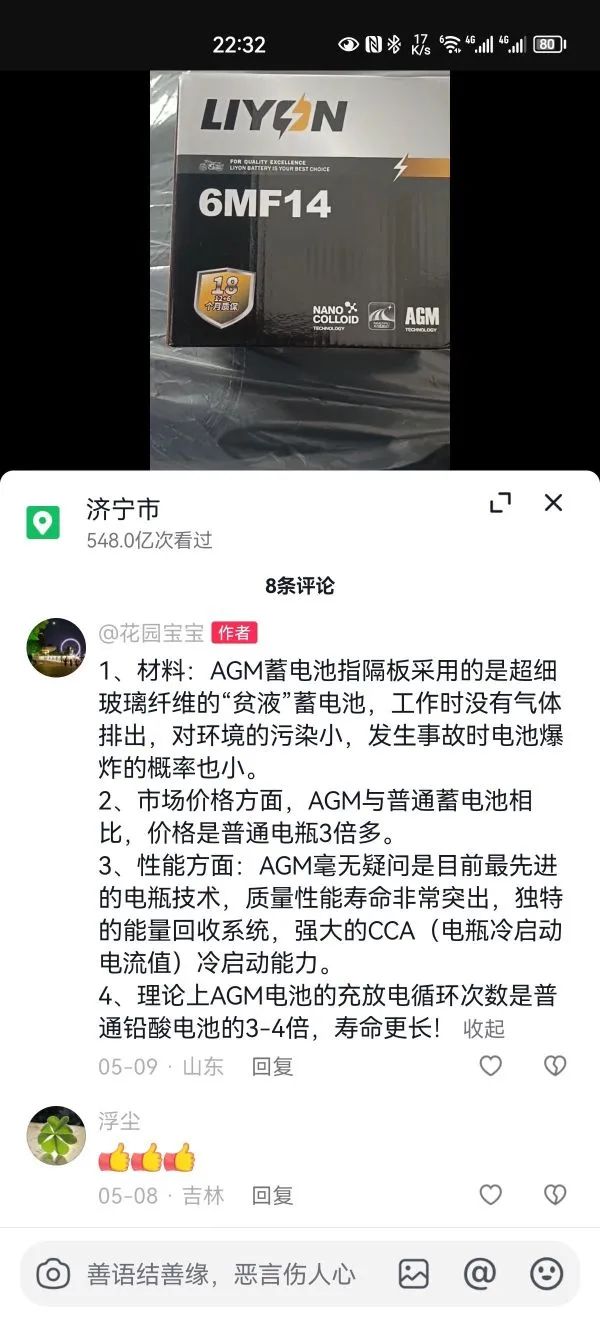The image size is (600, 1320).
Task: Open the 济宁市 location page
Action: click(x=123, y=509)
